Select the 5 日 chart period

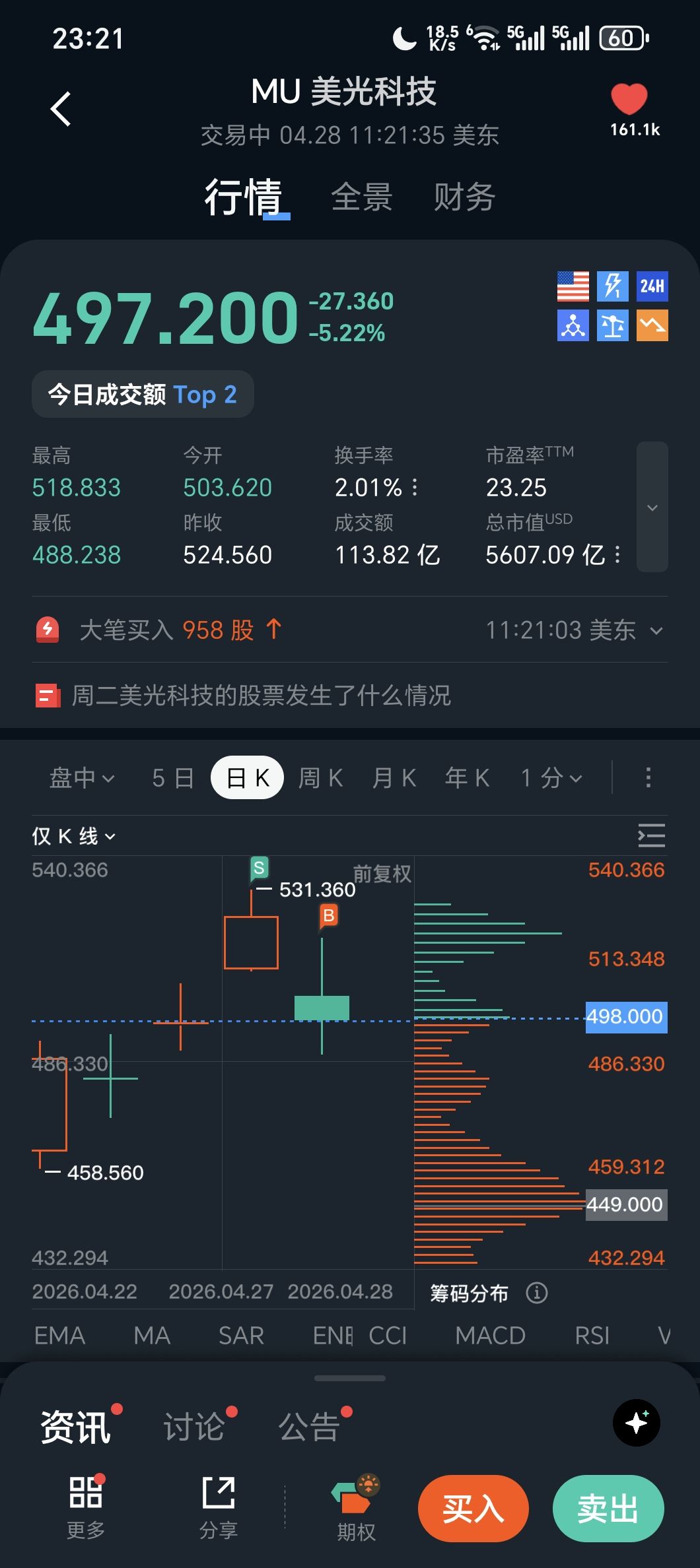pos(173,778)
